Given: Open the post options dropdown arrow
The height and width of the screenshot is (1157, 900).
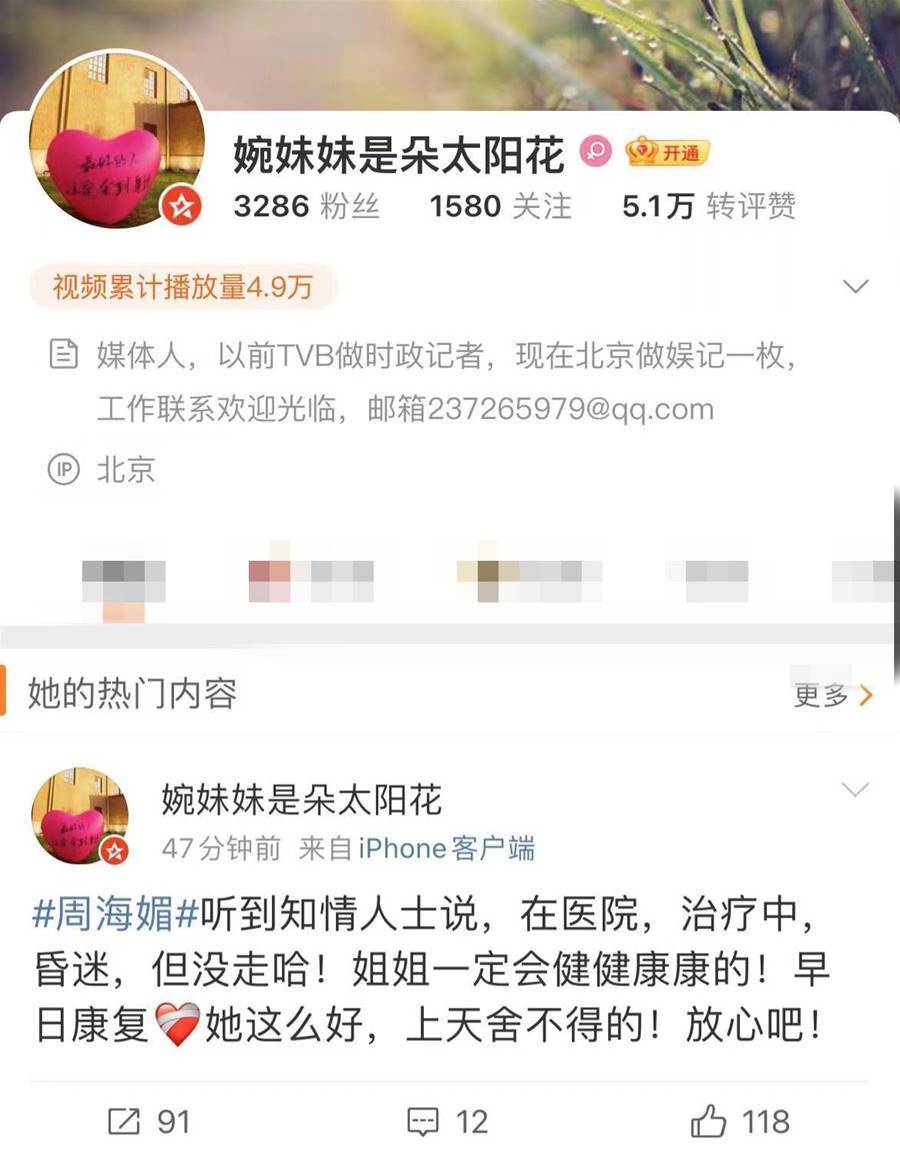Looking at the screenshot, I should (856, 790).
